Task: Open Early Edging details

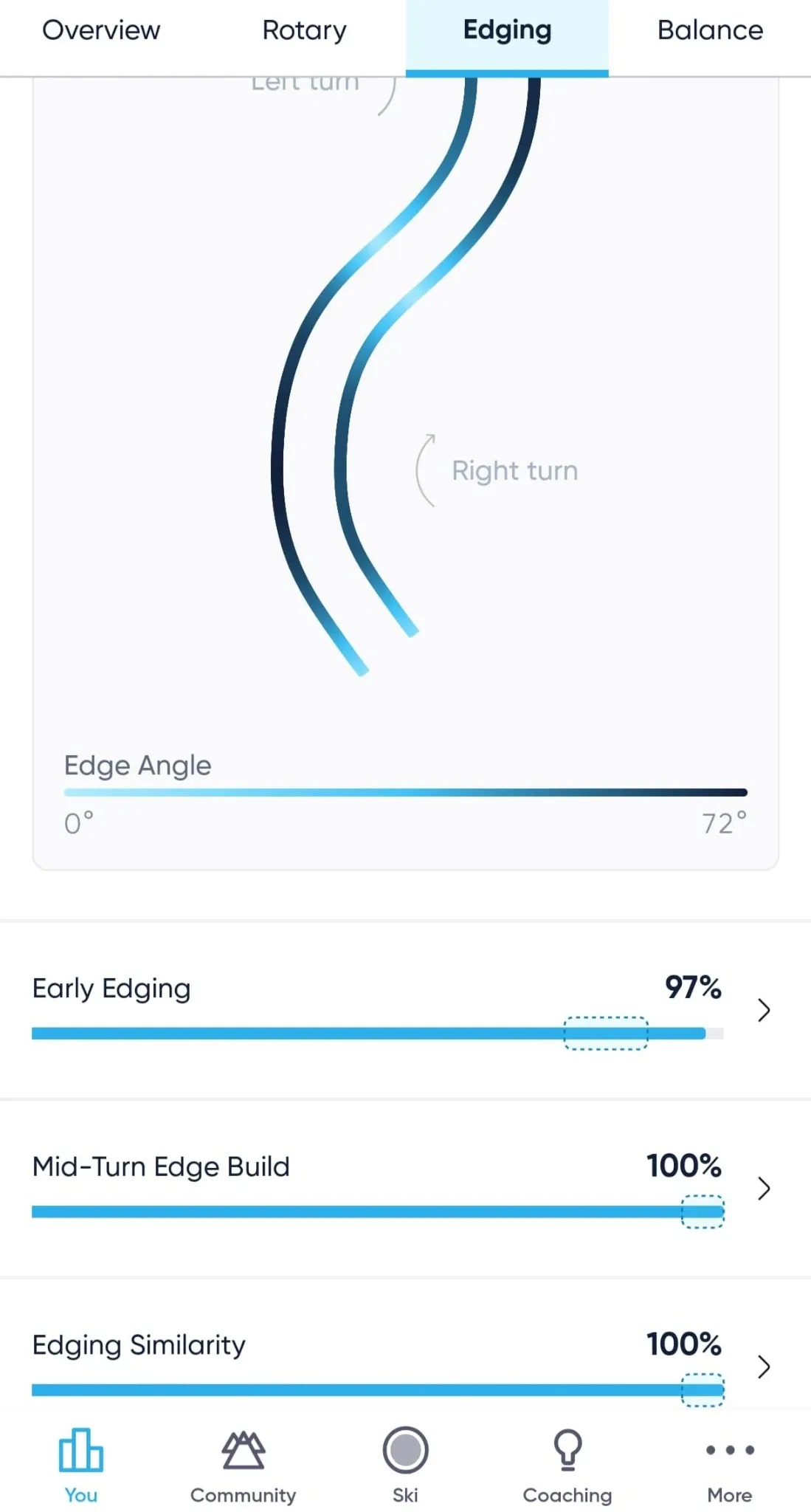Action: pos(405,1010)
